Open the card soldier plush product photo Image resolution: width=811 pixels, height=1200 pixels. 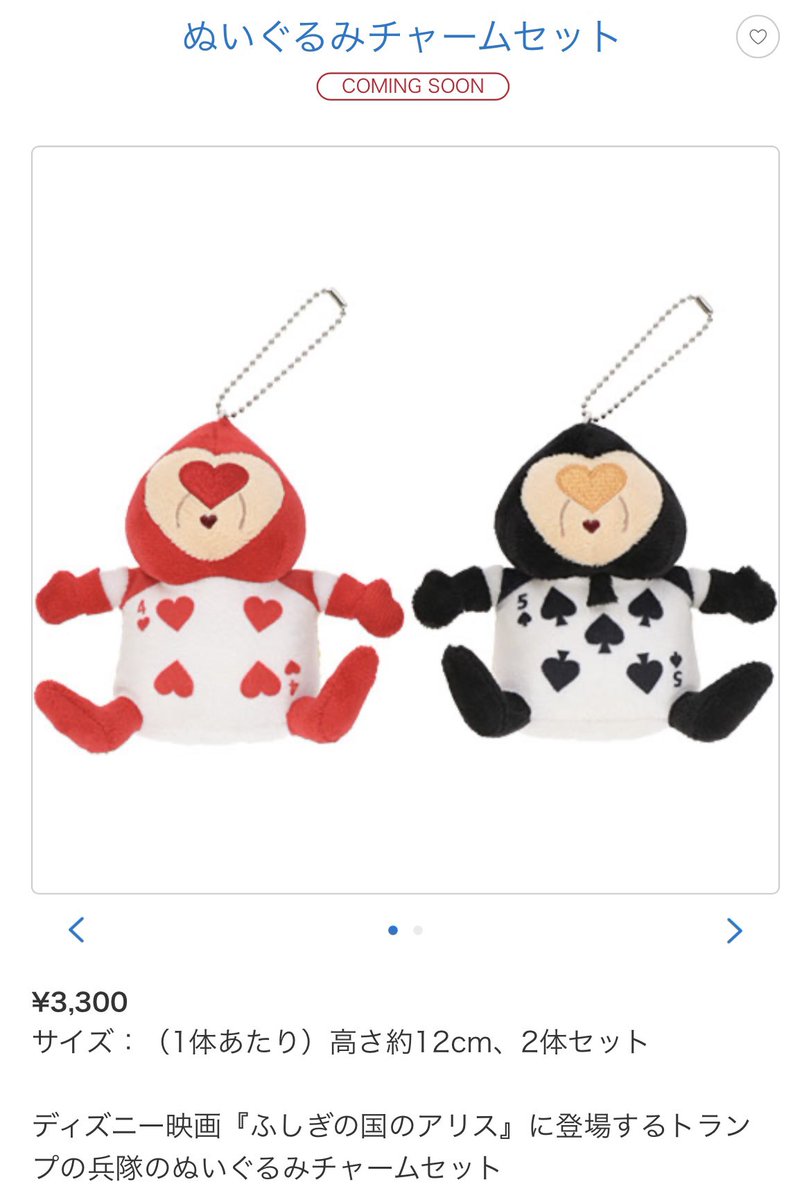(405, 520)
